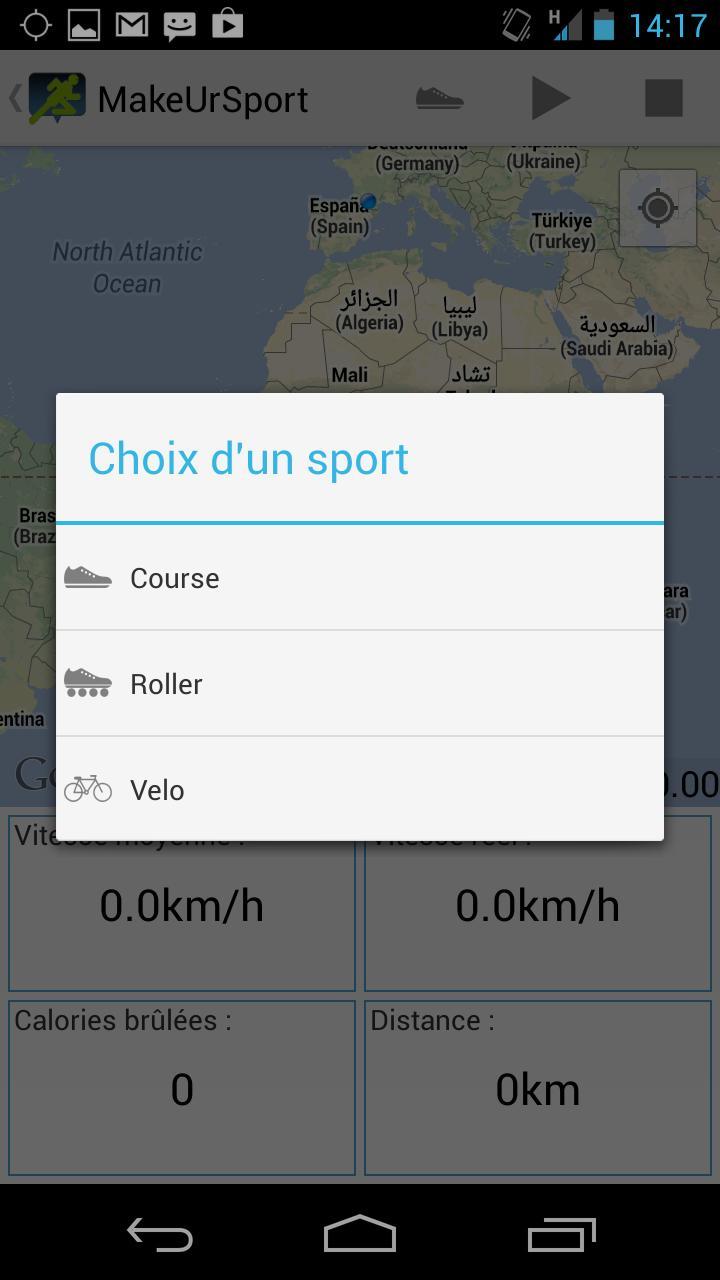Click the running shoe icon beside Course
The height and width of the screenshot is (1280, 720).
point(89,577)
